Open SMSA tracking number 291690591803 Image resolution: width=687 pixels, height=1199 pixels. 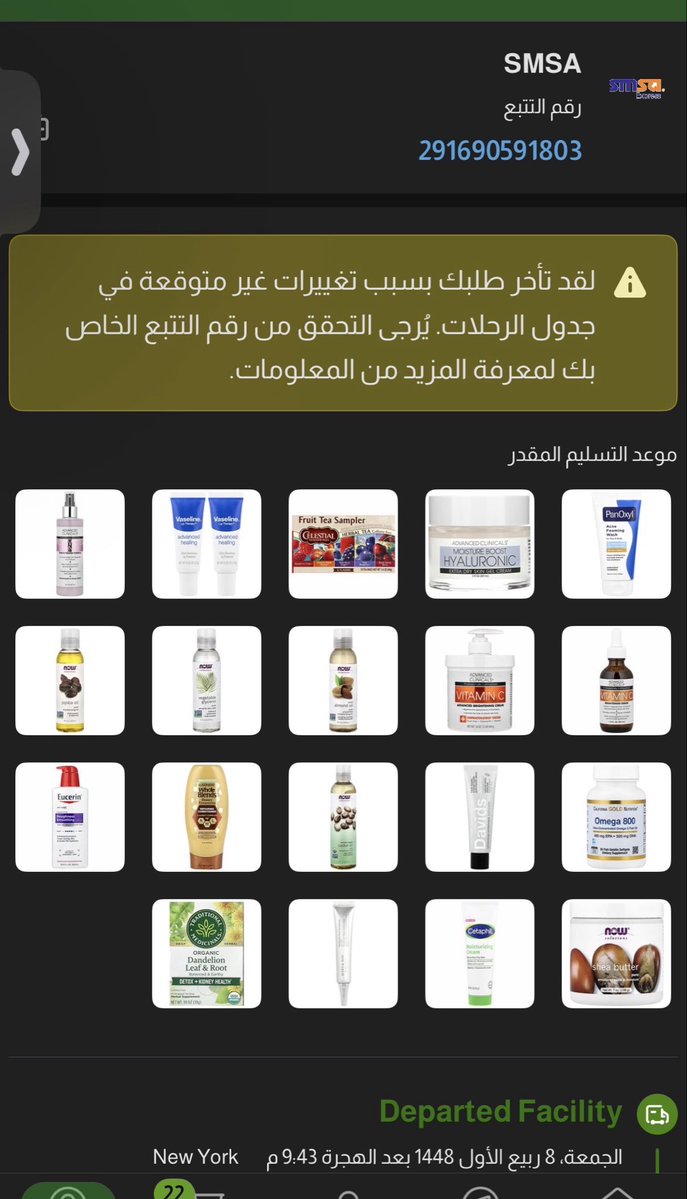500,151
